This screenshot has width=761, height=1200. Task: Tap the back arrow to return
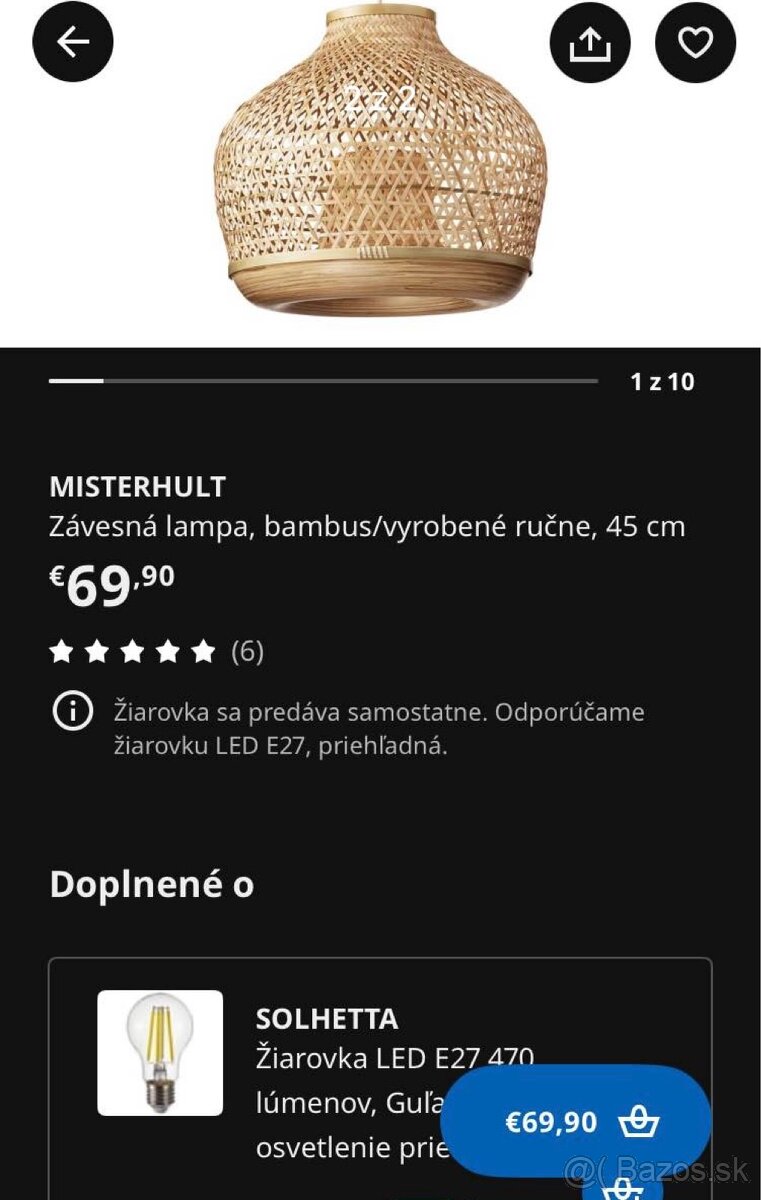(x=71, y=44)
